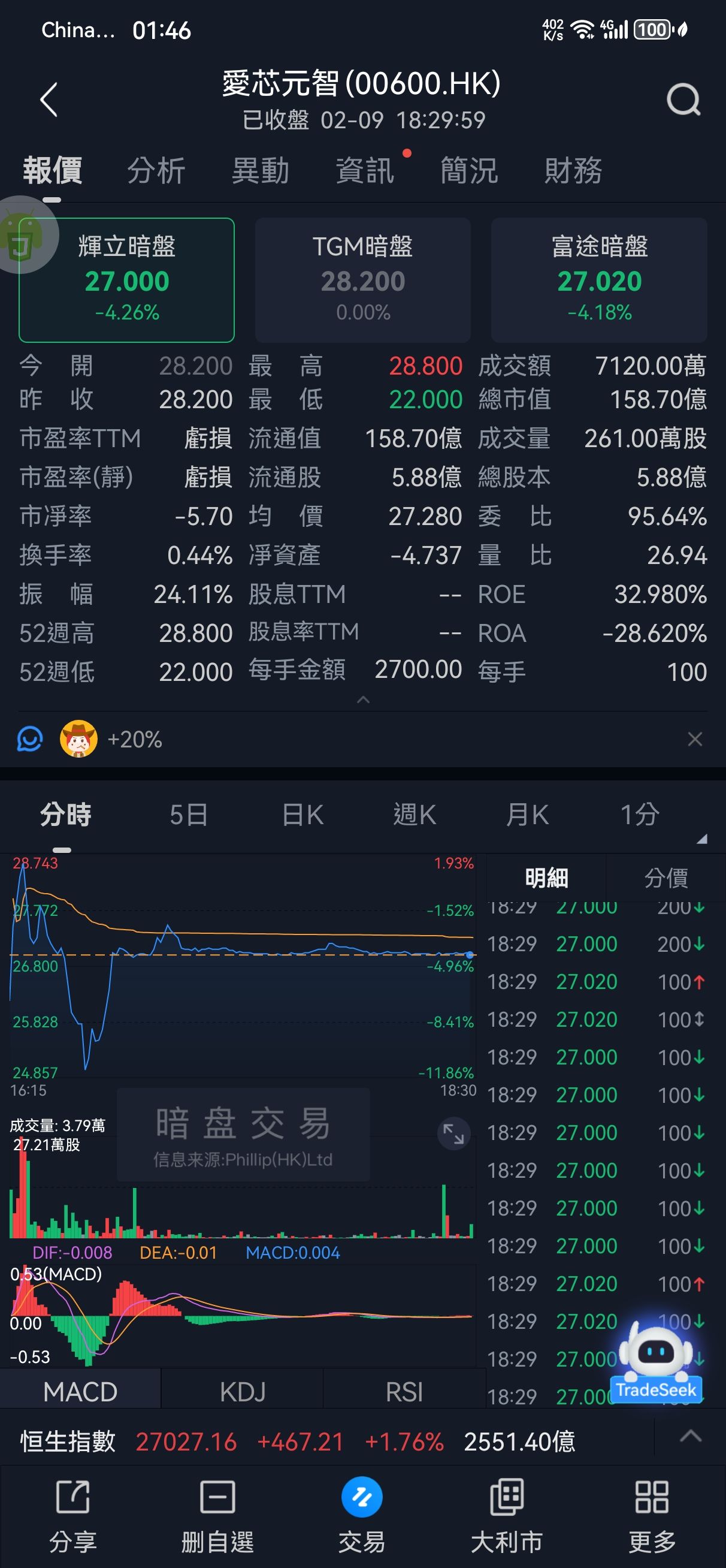The width and height of the screenshot is (726, 1568).
Task: Open the 資訊 news tab
Action: click(x=365, y=170)
